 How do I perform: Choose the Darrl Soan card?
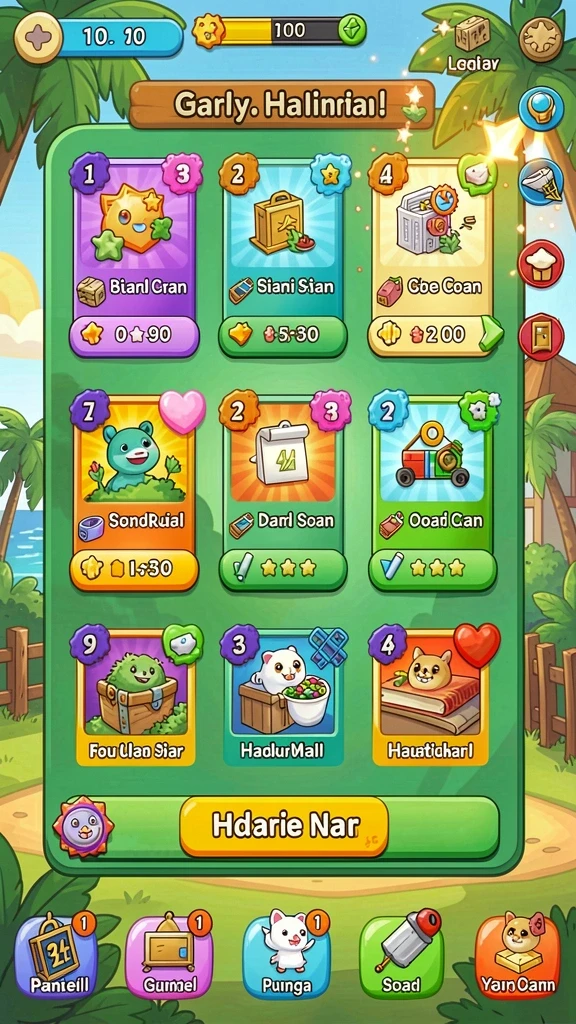click(282, 490)
